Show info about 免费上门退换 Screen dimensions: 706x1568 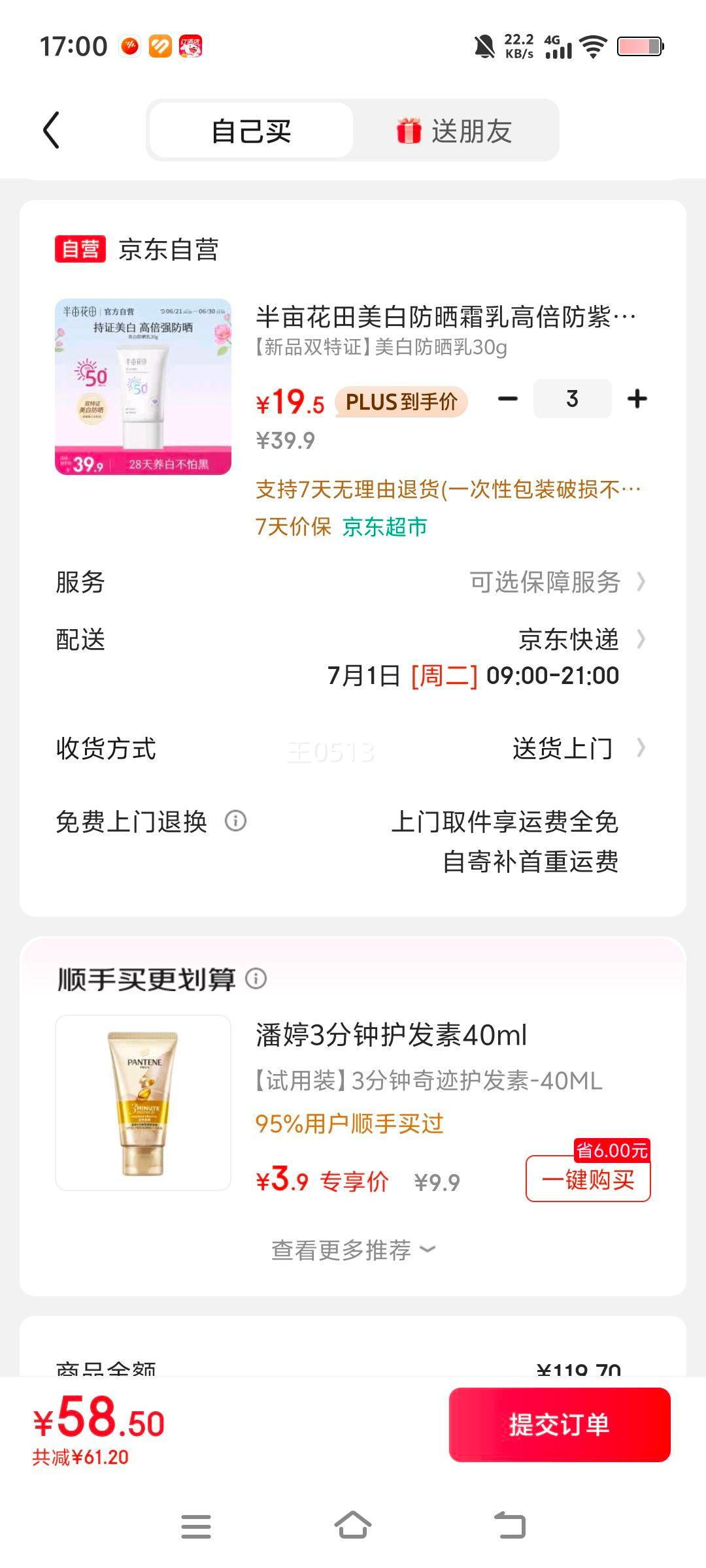click(235, 821)
